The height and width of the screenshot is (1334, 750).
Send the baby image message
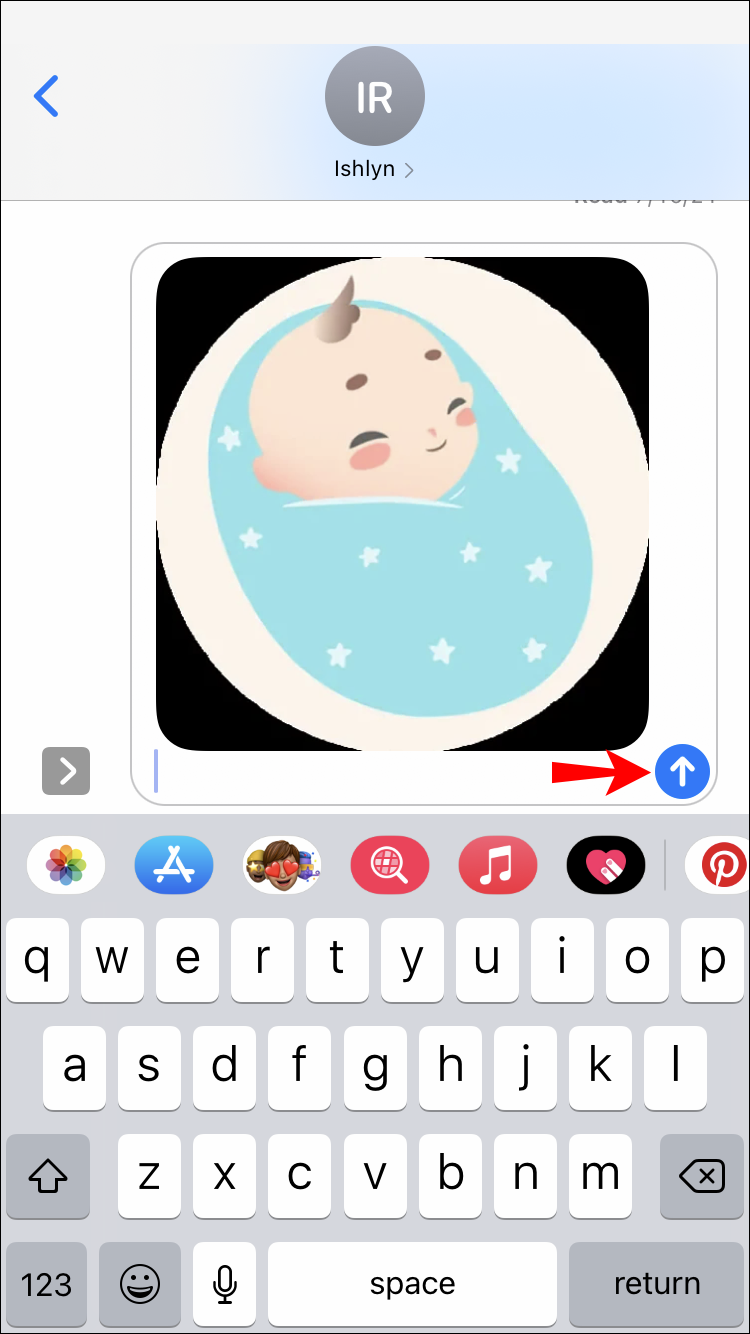(682, 771)
